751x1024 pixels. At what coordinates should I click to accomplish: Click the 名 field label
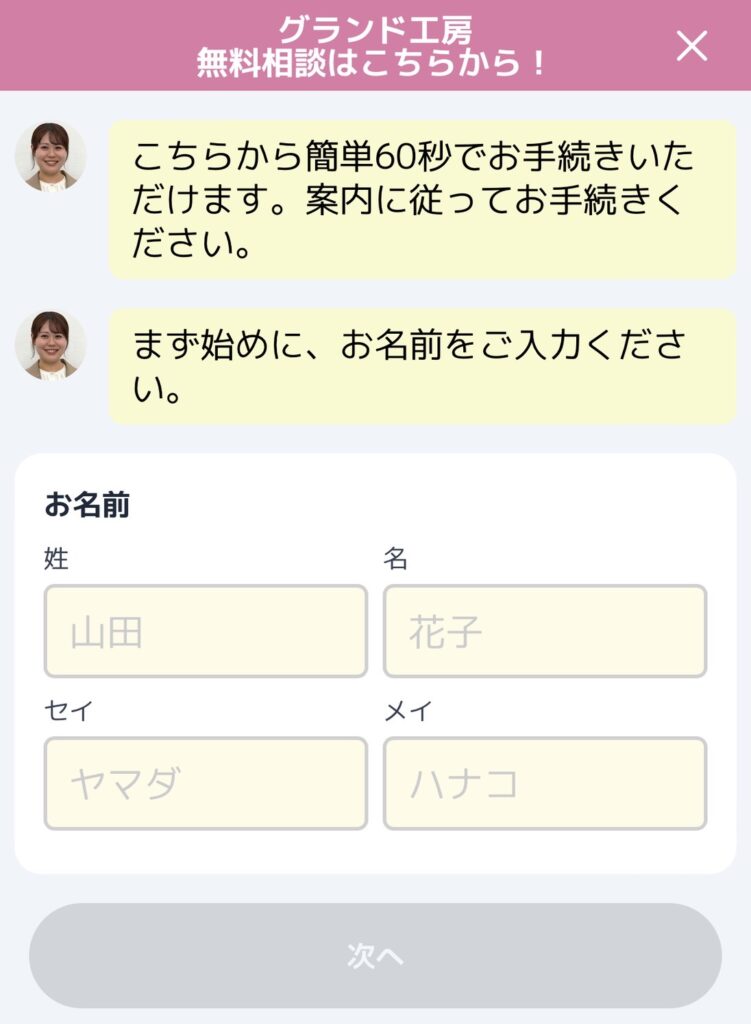coord(396,560)
